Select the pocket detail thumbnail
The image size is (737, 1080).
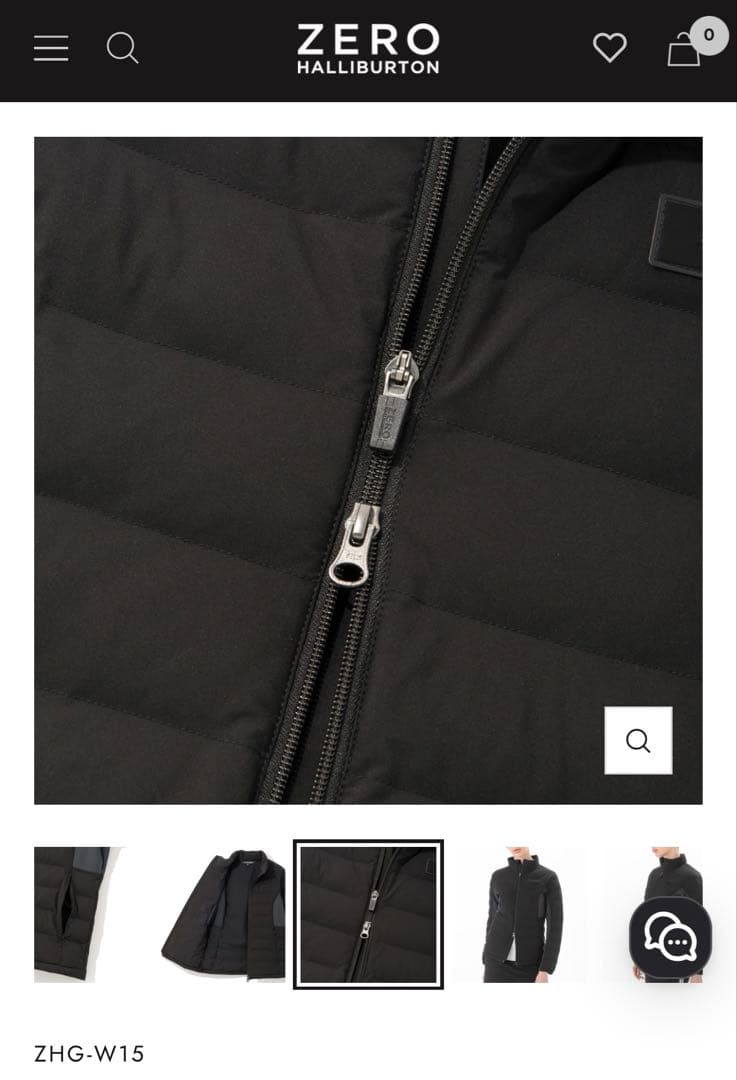pyautogui.click(x=78, y=914)
